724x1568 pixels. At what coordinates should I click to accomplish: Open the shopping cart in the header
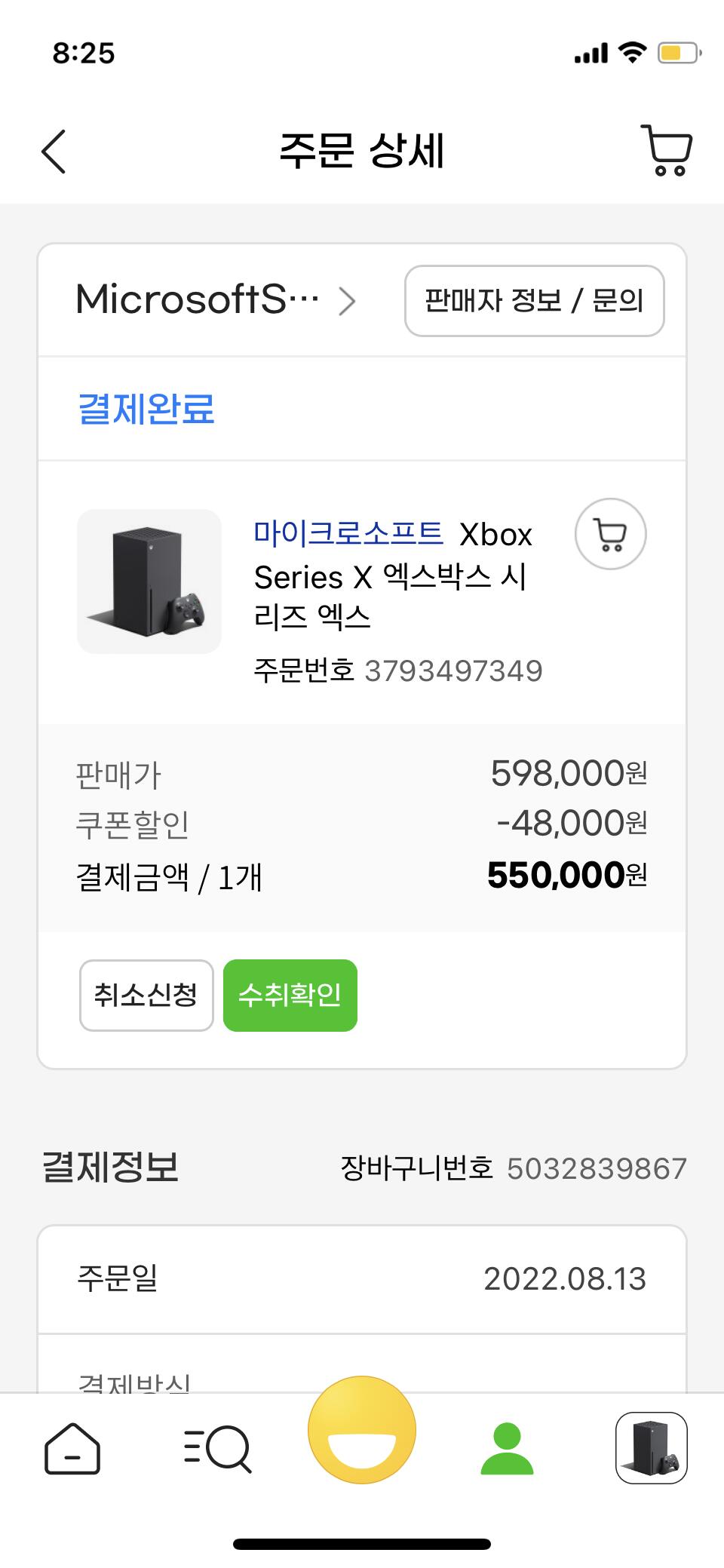pyautogui.click(x=667, y=151)
